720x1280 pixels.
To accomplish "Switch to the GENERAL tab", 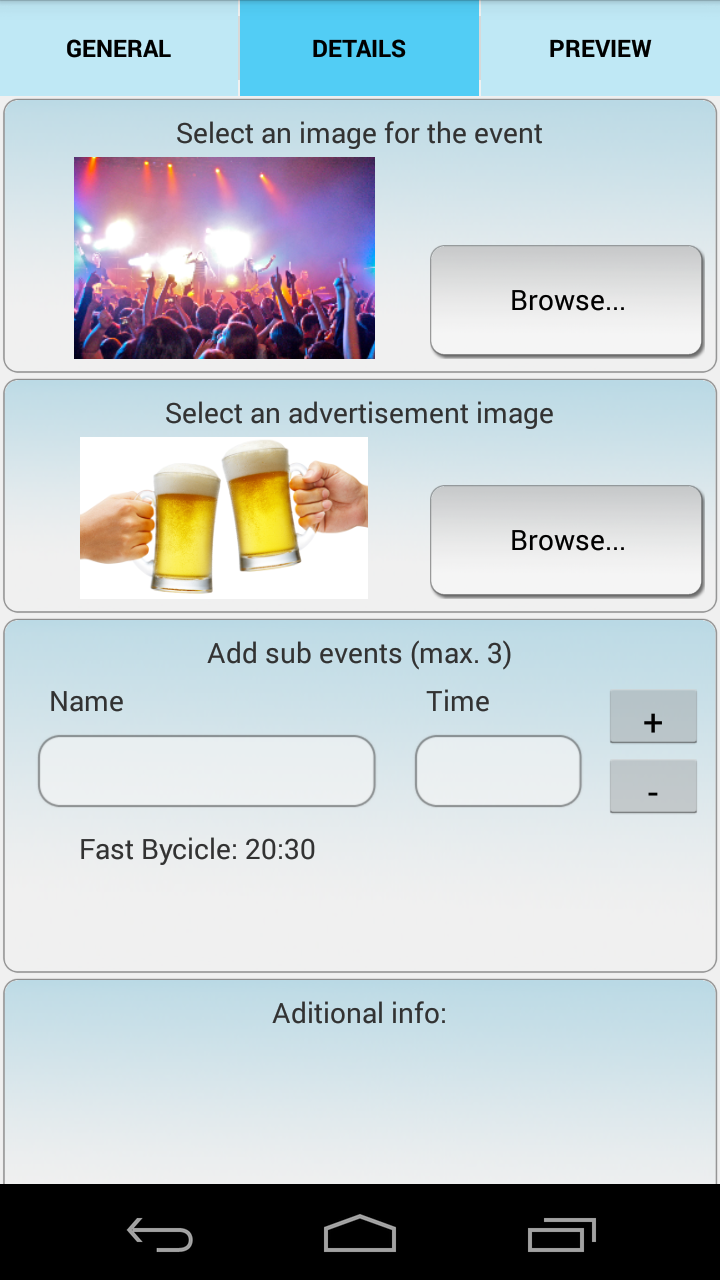I will point(118,48).
